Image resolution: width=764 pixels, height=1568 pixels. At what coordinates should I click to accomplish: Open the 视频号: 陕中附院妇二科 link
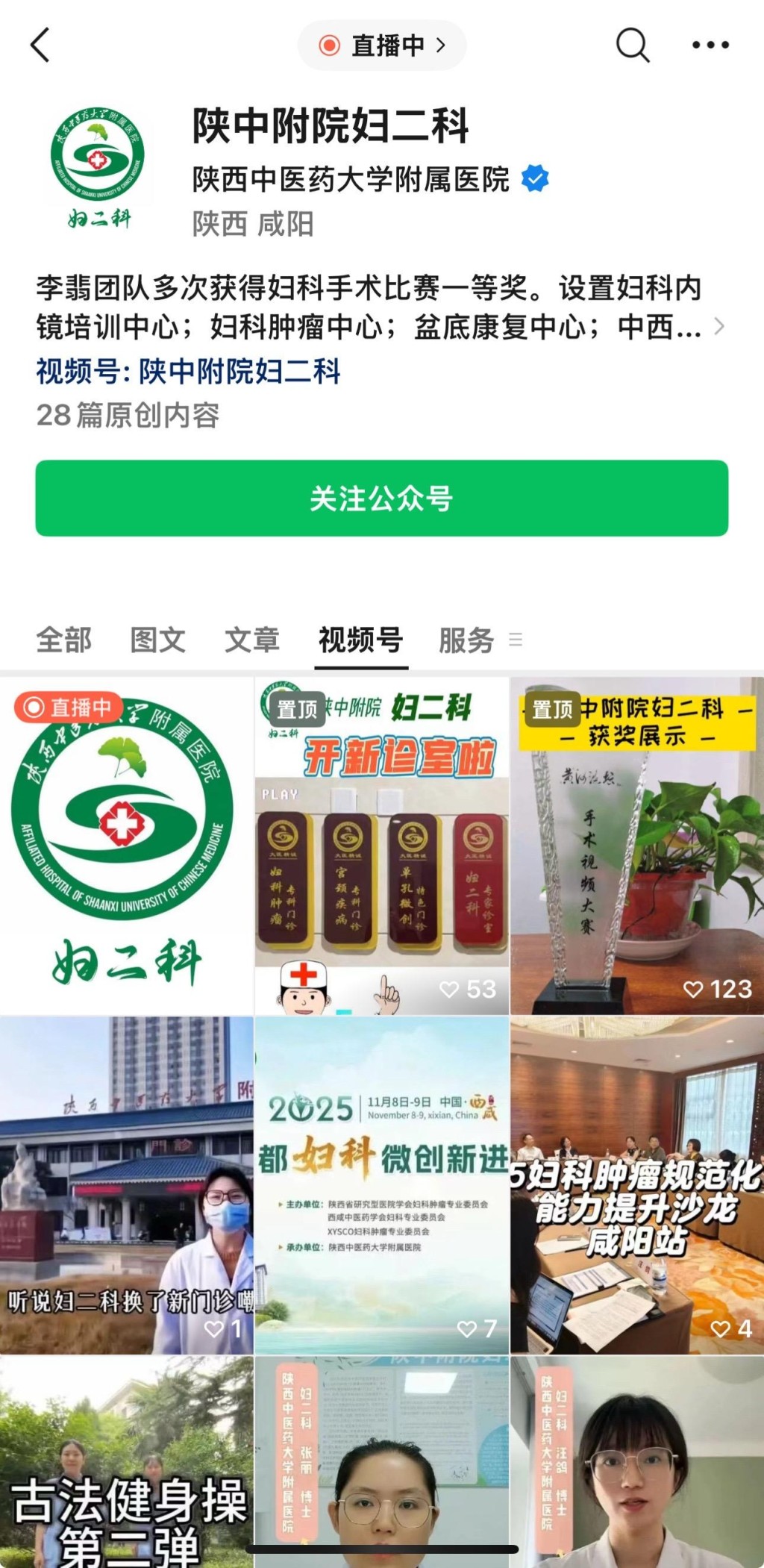(187, 375)
